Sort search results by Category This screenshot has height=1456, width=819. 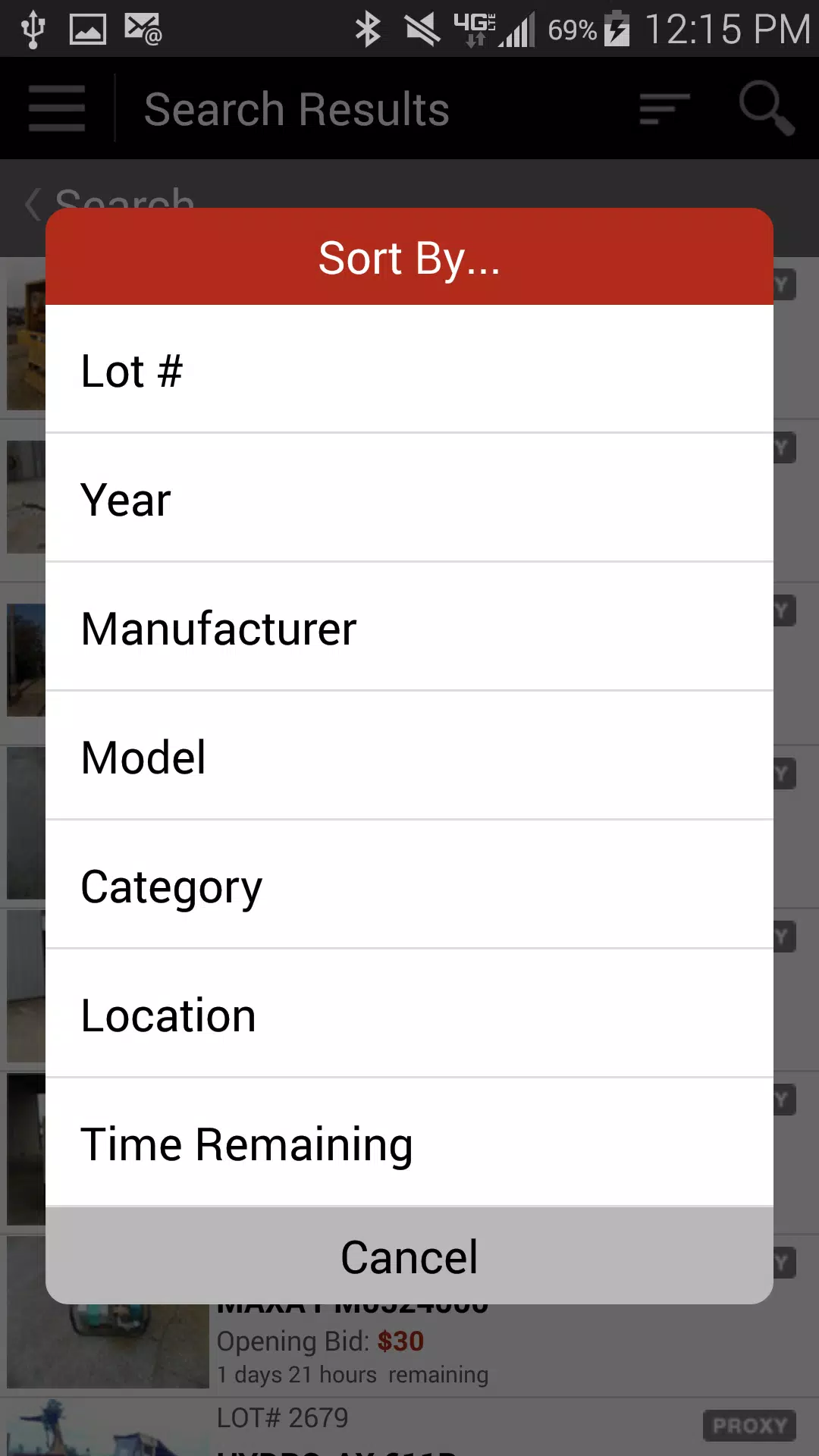(x=409, y=885)
